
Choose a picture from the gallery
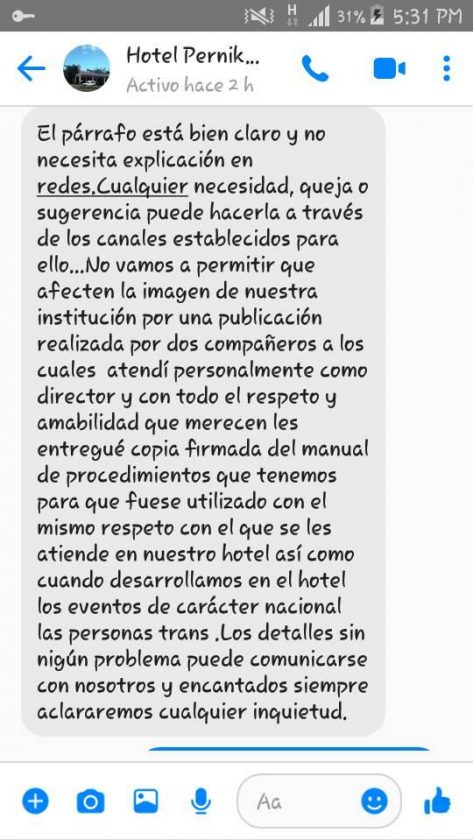(x=146, y=801)
